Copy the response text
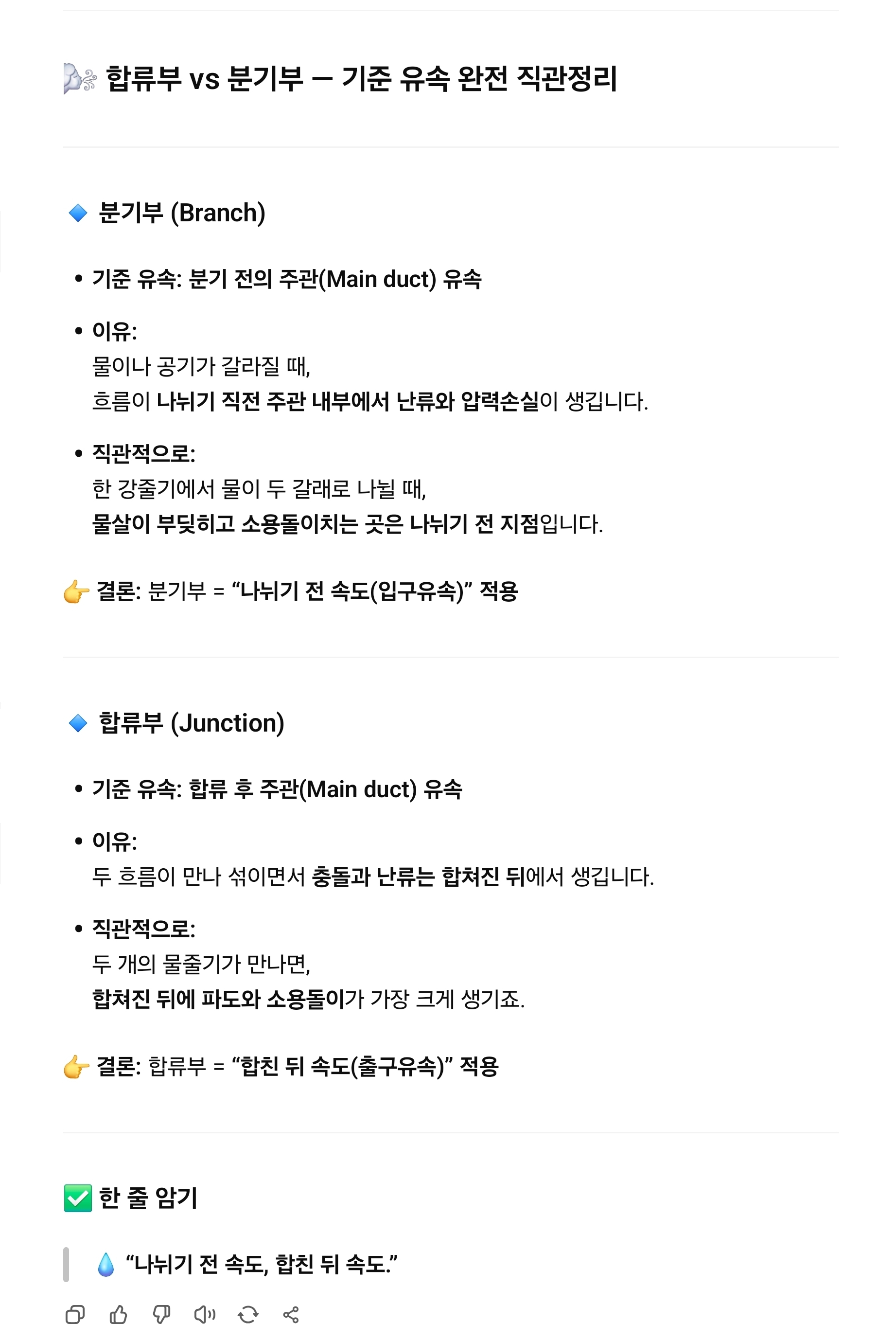 tap(75, 1315)
